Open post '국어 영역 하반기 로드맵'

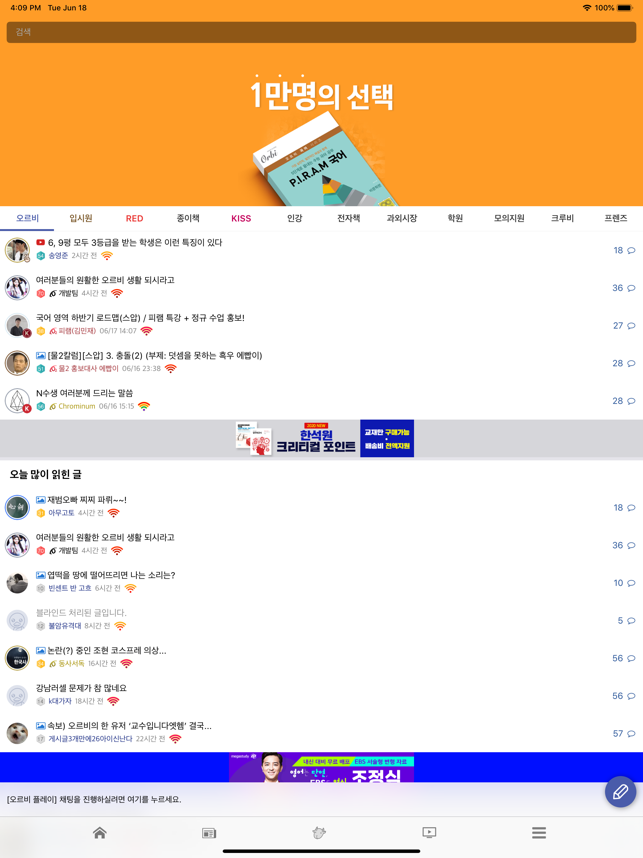140,318
